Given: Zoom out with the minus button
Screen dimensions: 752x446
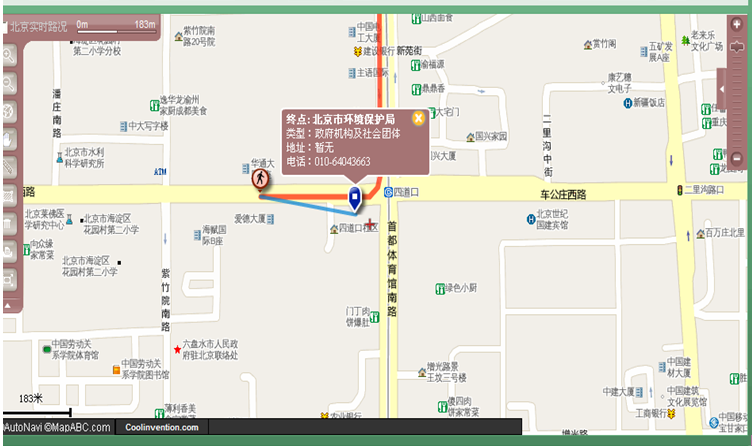Looking at the screenshot, I should click(x=737, y=157).
